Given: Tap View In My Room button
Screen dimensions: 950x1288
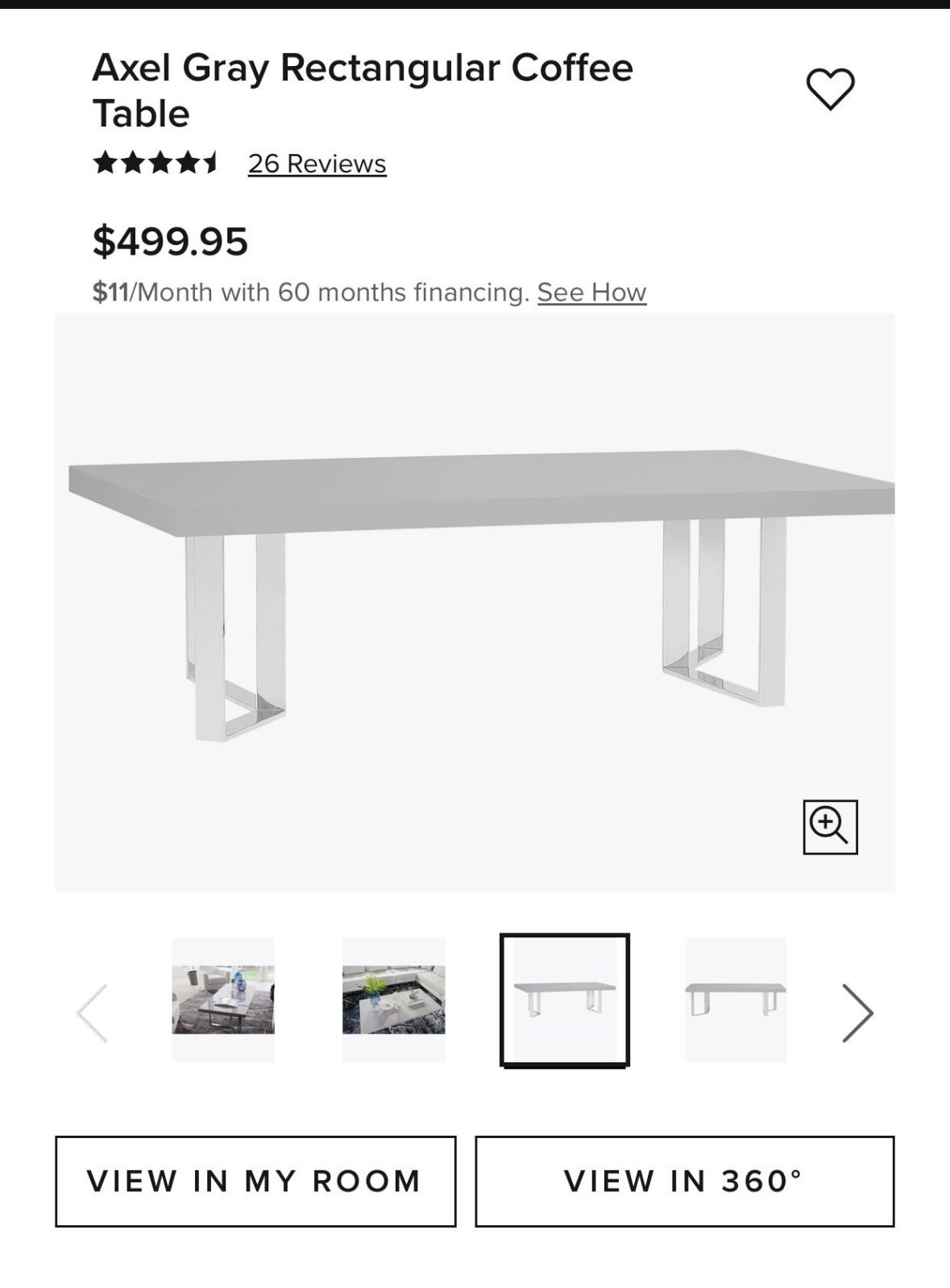Looking at the screenshot, I should pos(255,1181).
